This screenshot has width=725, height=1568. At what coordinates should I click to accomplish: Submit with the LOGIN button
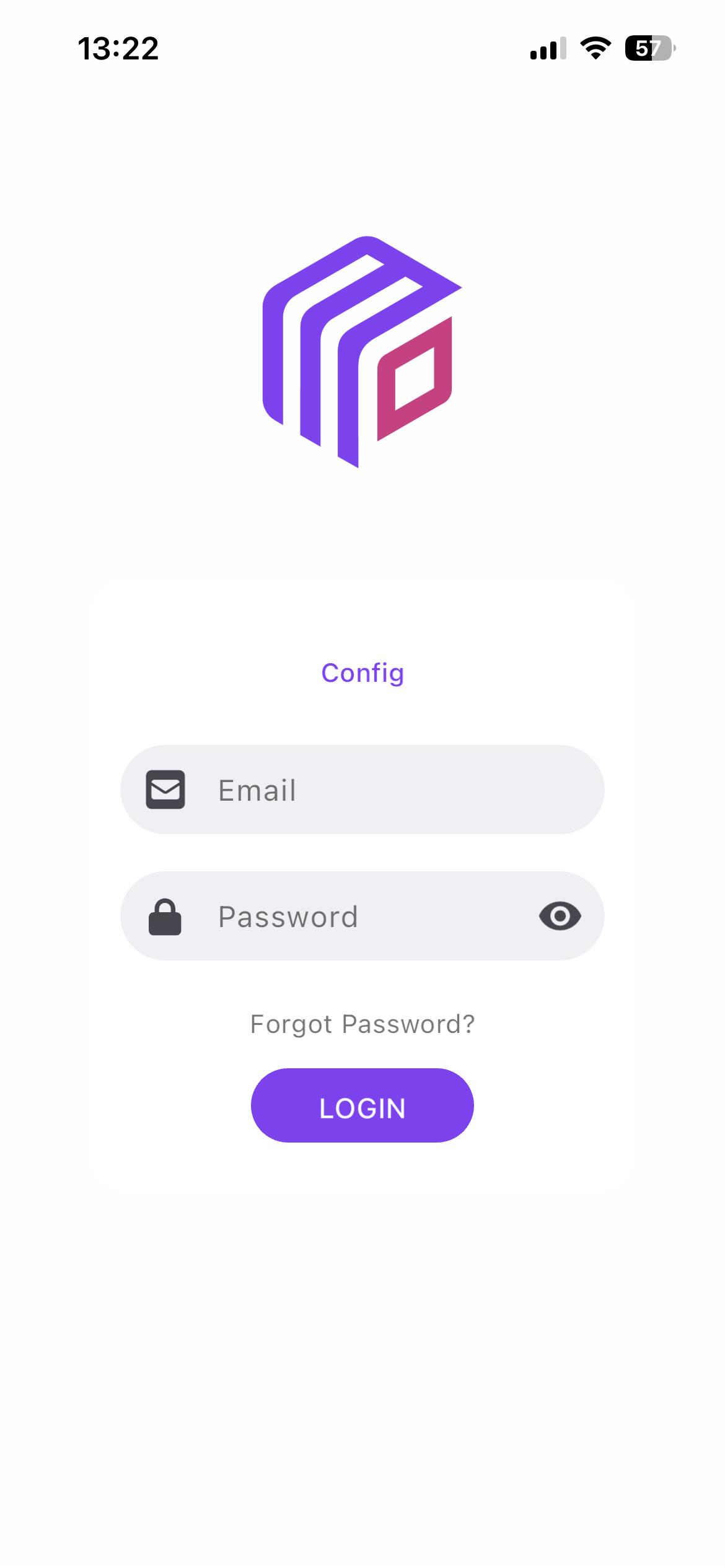[x=362, y=1105]
